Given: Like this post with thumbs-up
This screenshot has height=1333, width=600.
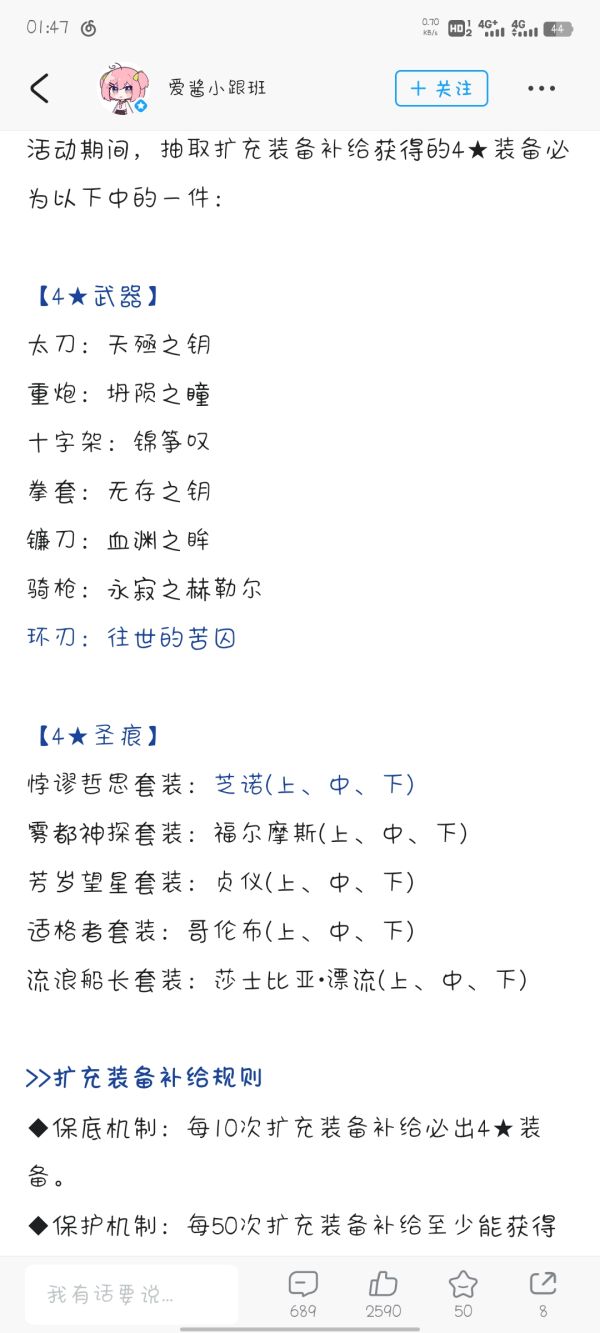Looking at the screenshot, I should point(383,1295).
